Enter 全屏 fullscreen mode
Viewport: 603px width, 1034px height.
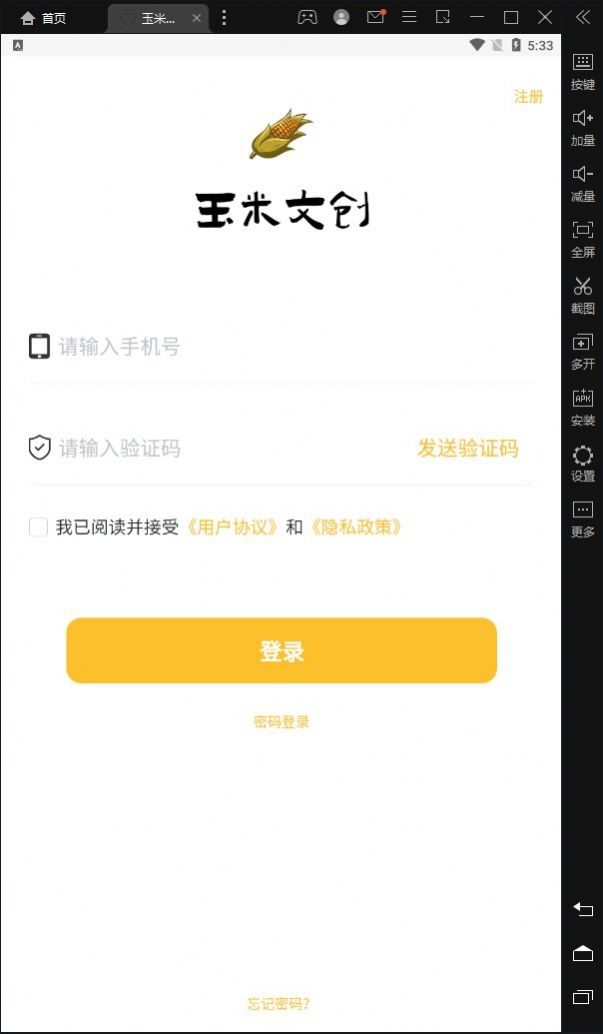(583, 238)
